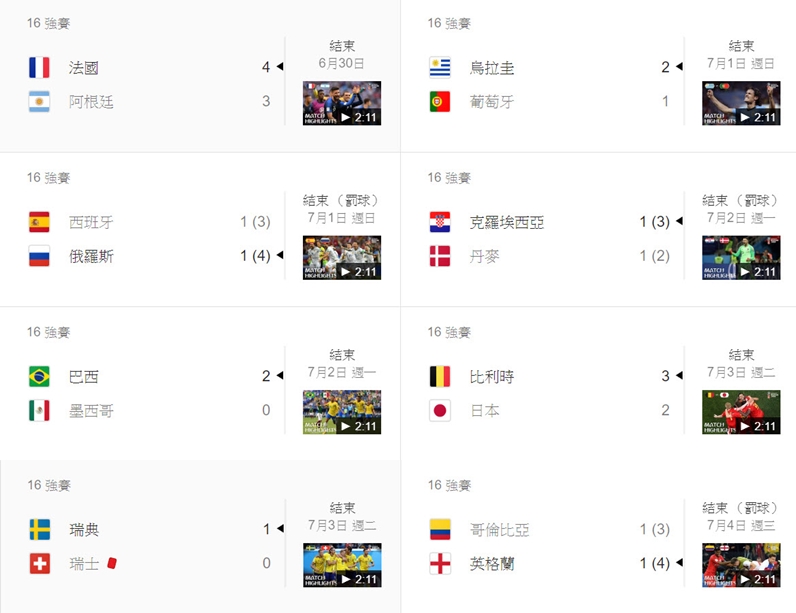Play the Colombia vs England highlights video
The width and height of the screenshot is (796, 613).
tap(741, 564)
